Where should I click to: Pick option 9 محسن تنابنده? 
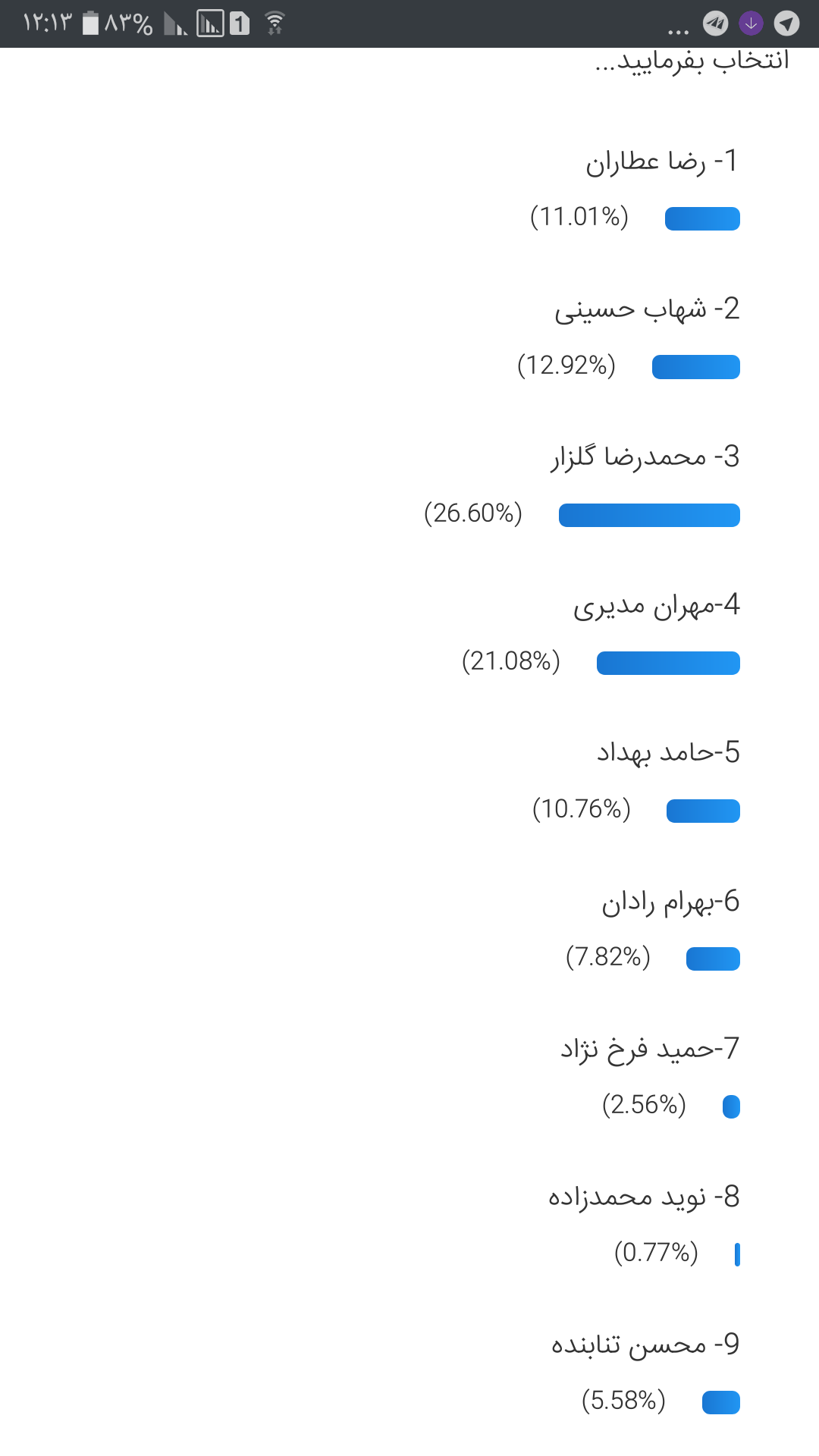pos(645,1345)
